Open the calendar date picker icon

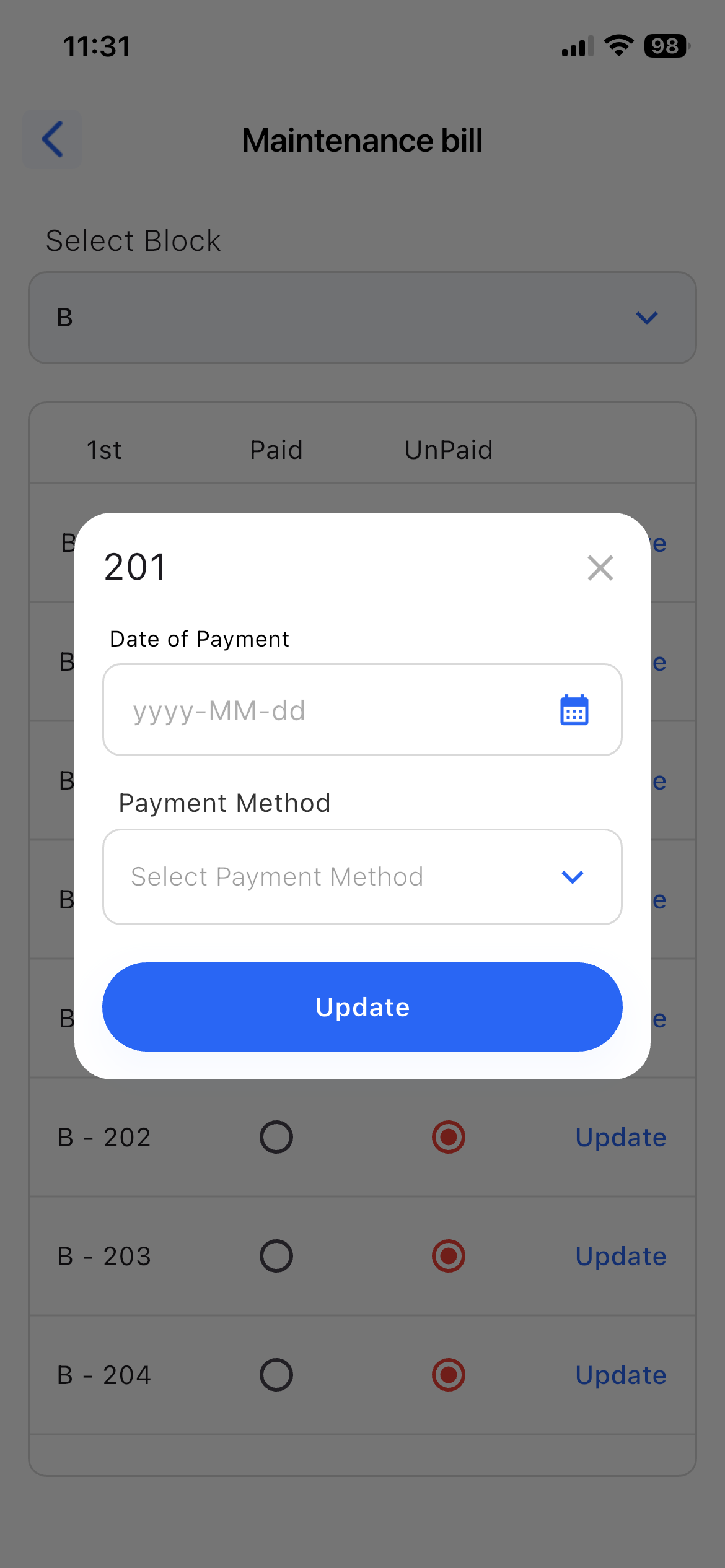click(574, 710)
